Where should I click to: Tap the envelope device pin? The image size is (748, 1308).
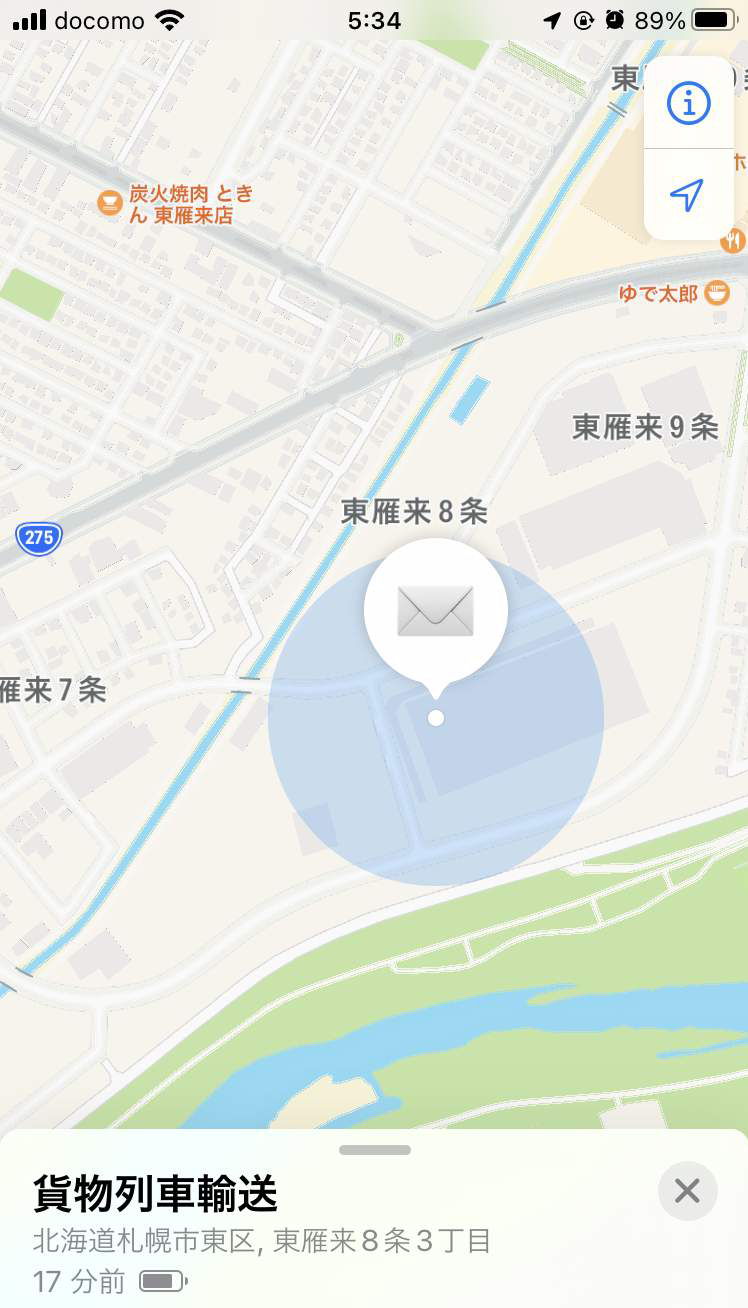click(x=435, y=610)
